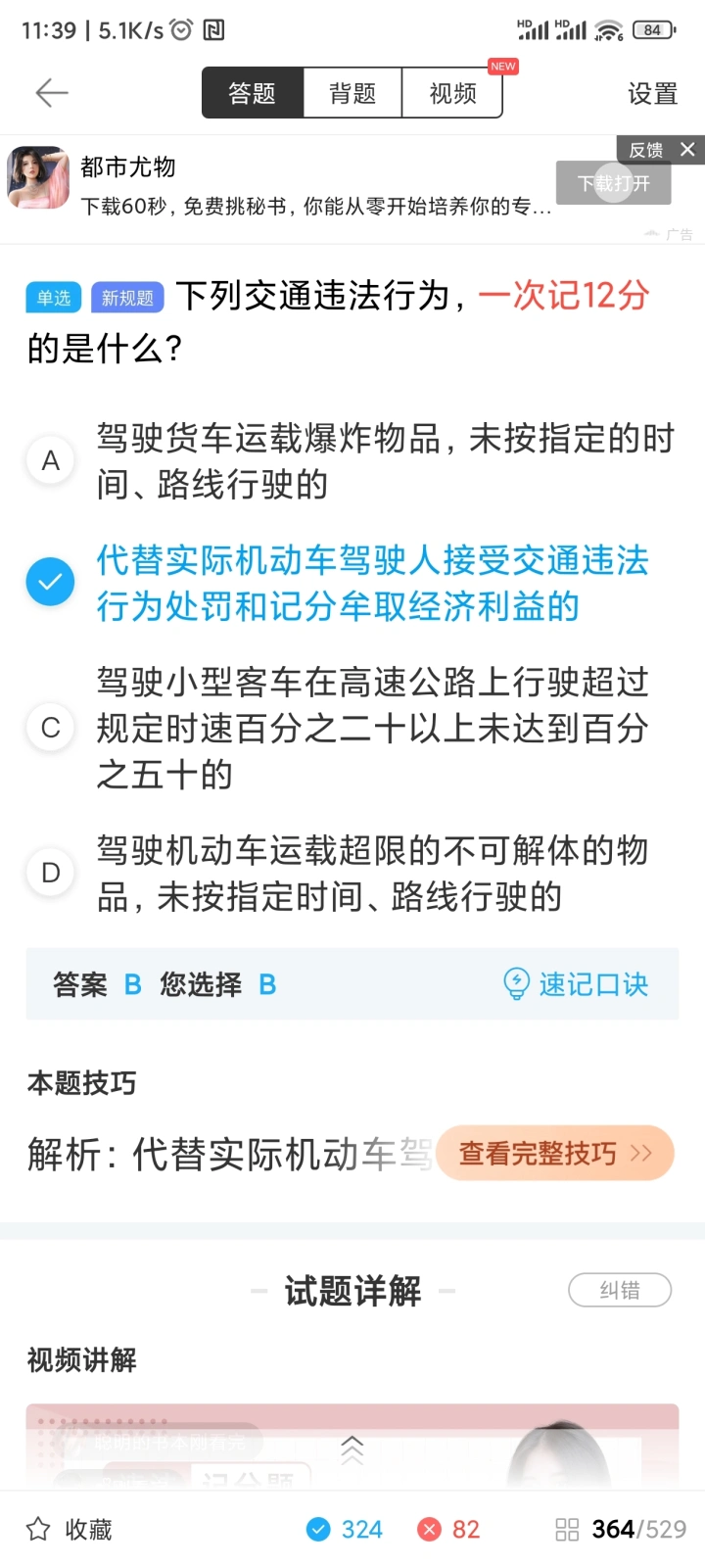The width and height of the screenshot is (705, 1568).
Task: Tap 收藏 to bookmark this question
Action: coord(70,1529)
